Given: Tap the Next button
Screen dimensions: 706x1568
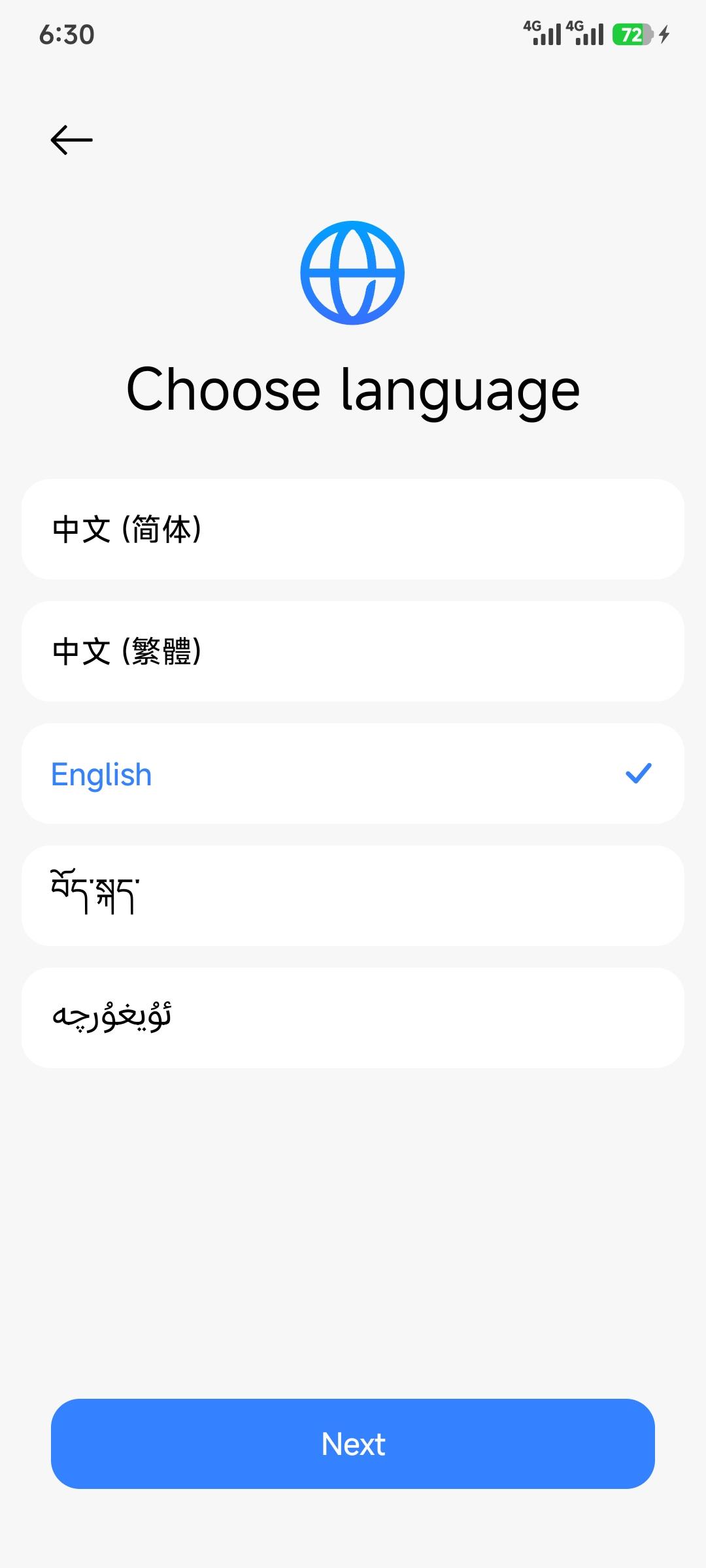Looking at the screenshot, I should coord(353,1444).
